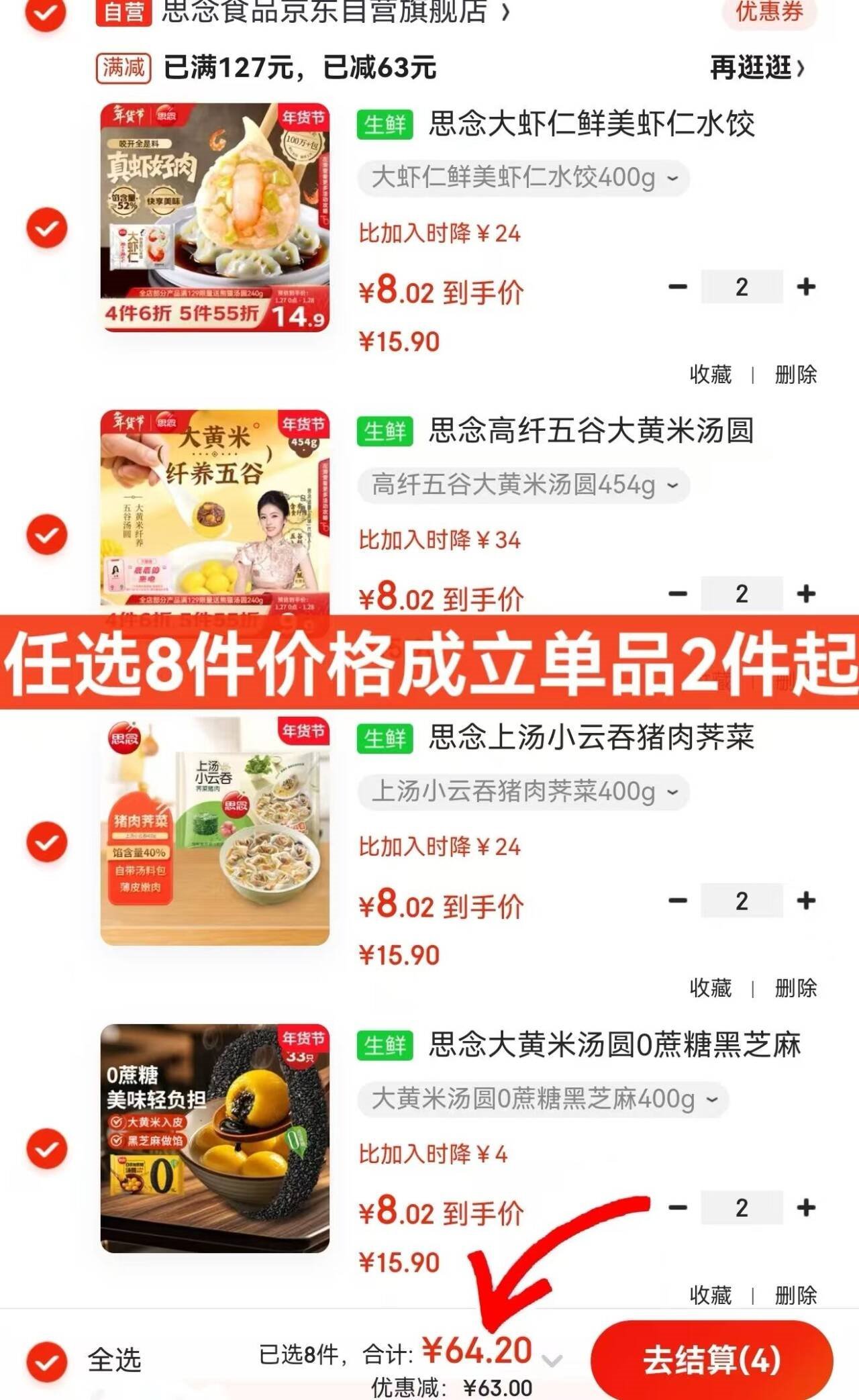Uncheck the 思念大虾仁鲜美虾仁水饺 item
This screenshot has width=859, height=1400.
[46, 228]
